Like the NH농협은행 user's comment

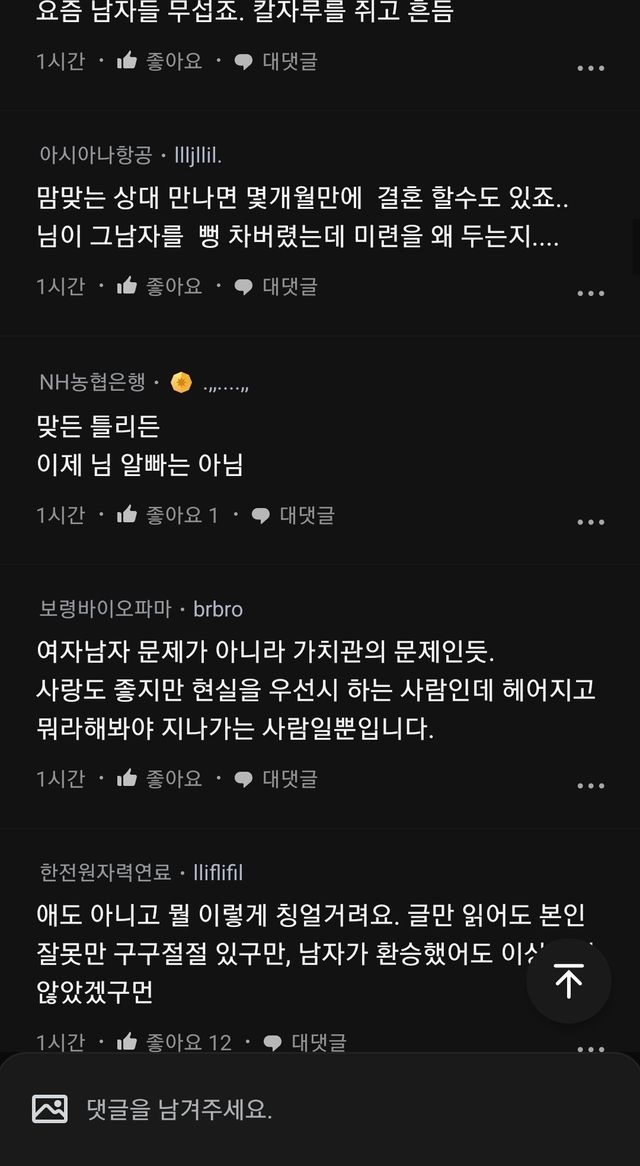pyautogui.click(x=168, y=515)
